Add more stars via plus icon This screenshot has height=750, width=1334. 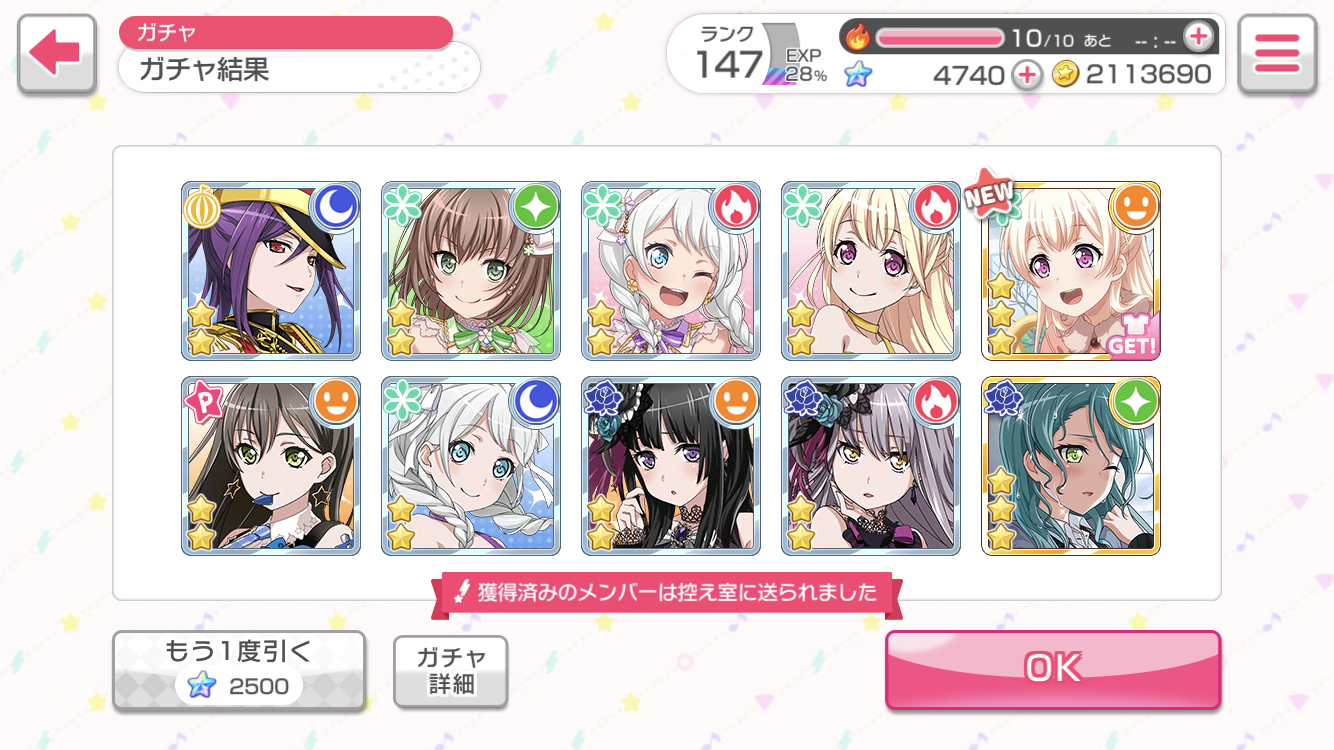(1026, 74)
